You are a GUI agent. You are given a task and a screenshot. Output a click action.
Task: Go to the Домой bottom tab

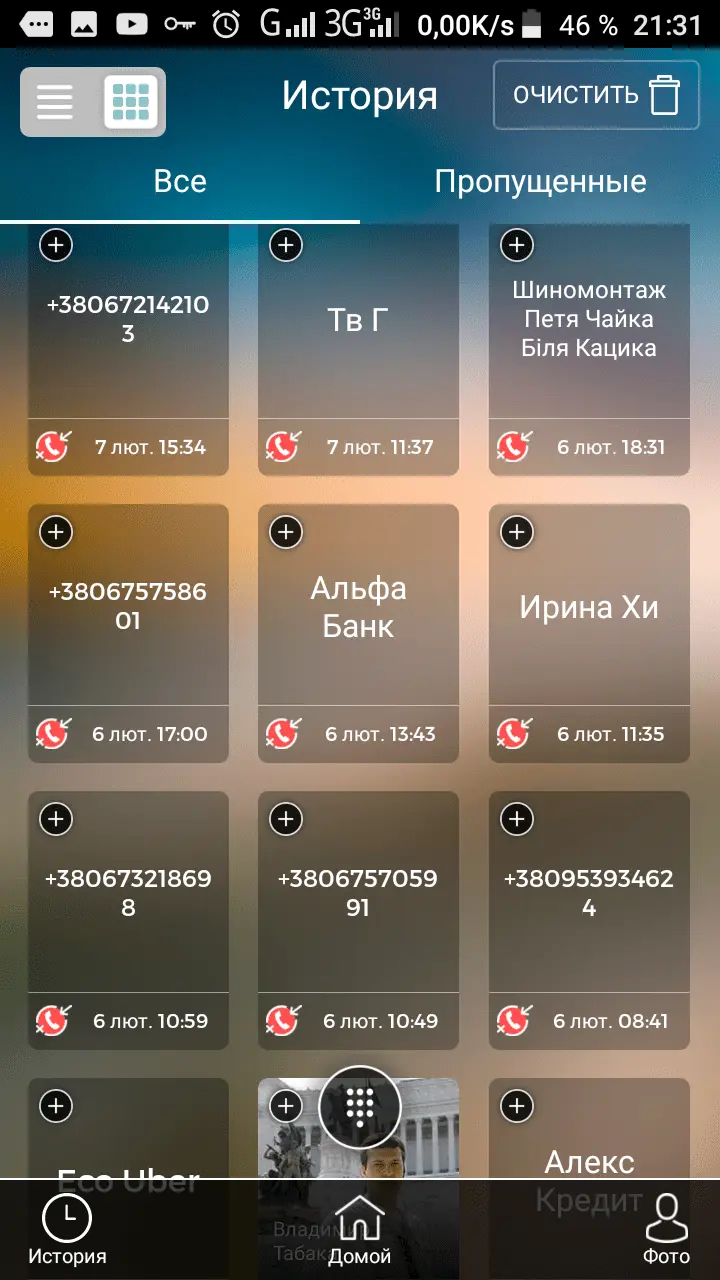359,1230
